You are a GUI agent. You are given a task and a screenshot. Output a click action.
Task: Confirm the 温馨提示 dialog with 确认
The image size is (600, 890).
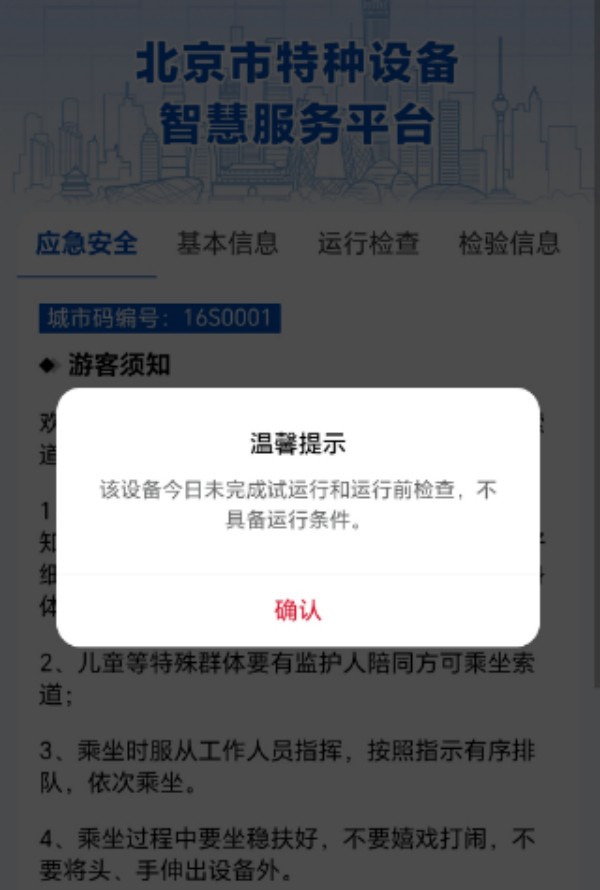point(298,610)
